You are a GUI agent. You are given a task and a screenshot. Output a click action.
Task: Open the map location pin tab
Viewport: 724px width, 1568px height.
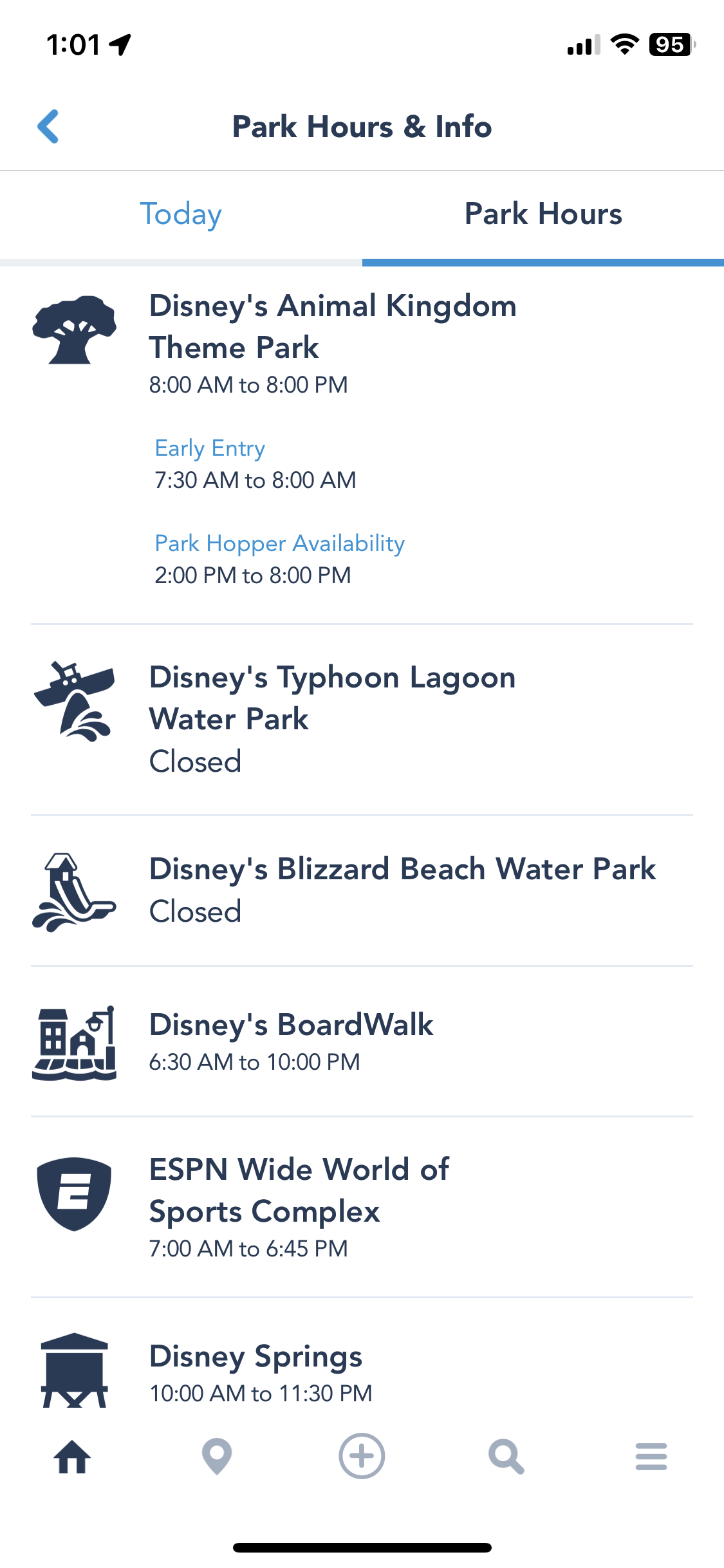[217, 1456]
